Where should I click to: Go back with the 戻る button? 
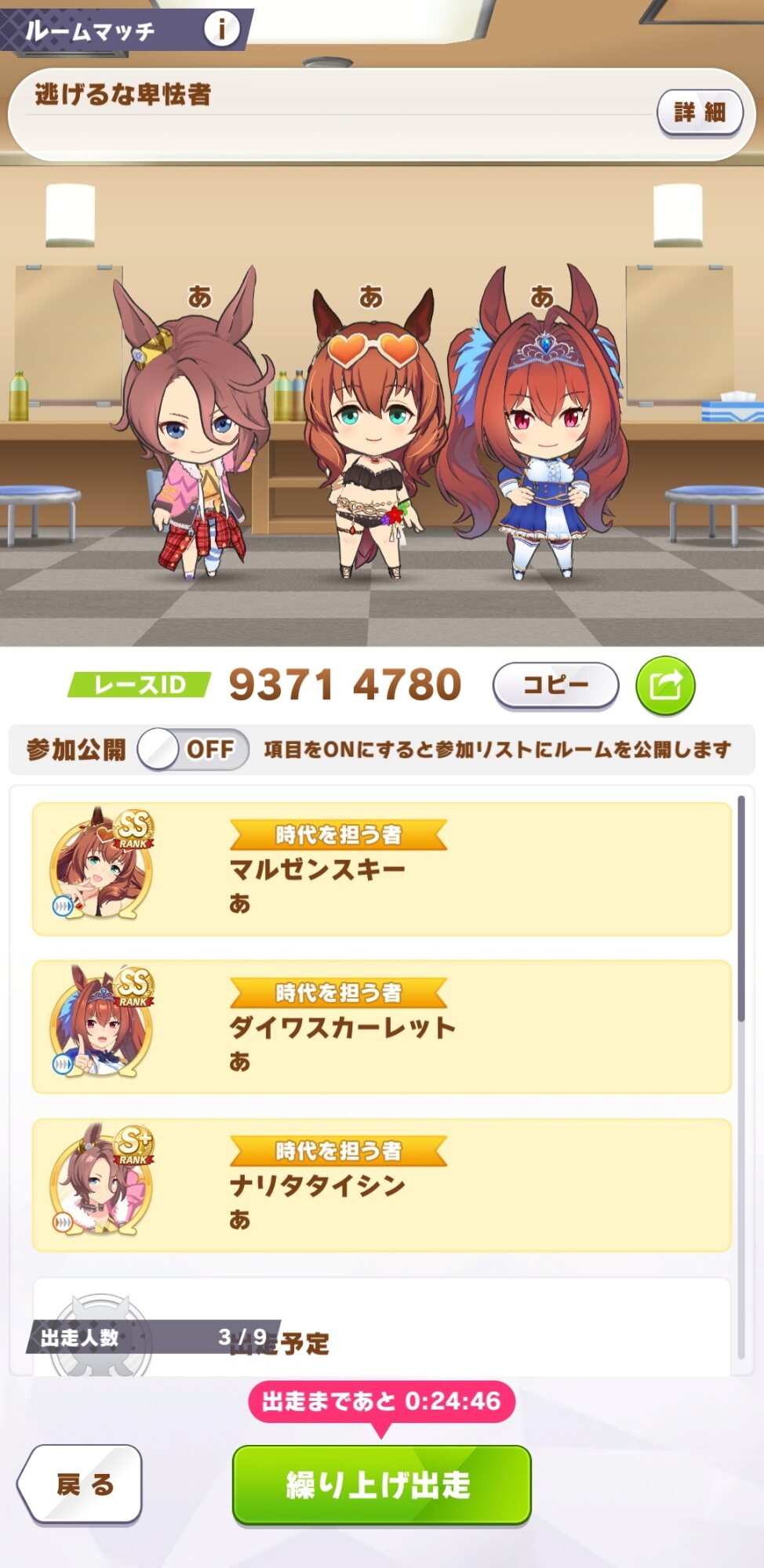(x=81, y=1483)
